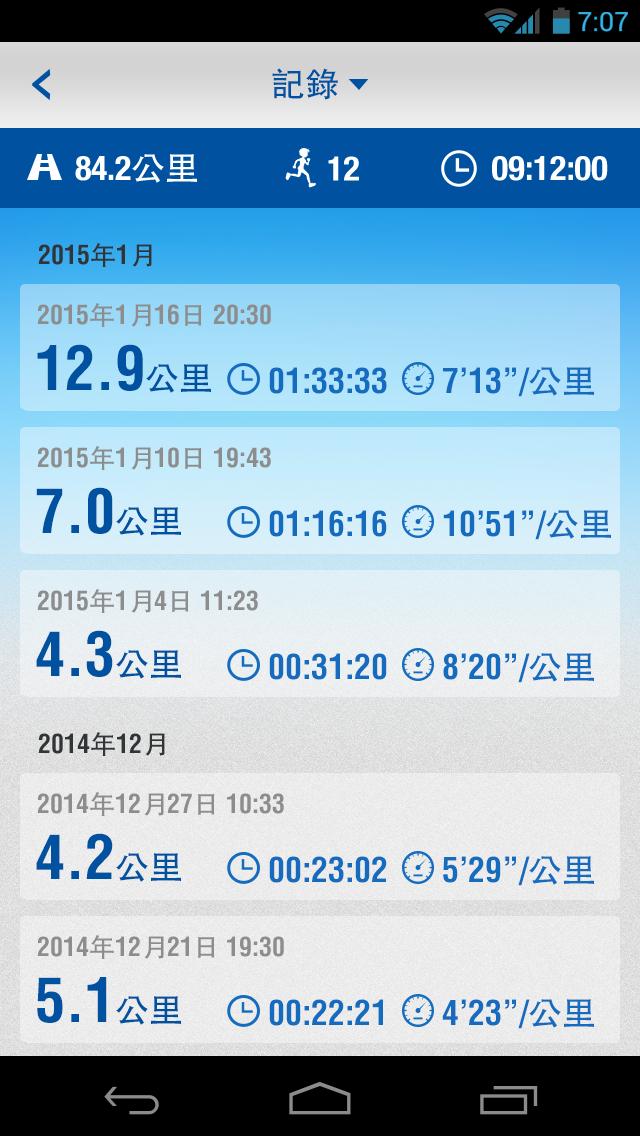Tap the system home button
640x1136 pixels.
pos(320,1100)
